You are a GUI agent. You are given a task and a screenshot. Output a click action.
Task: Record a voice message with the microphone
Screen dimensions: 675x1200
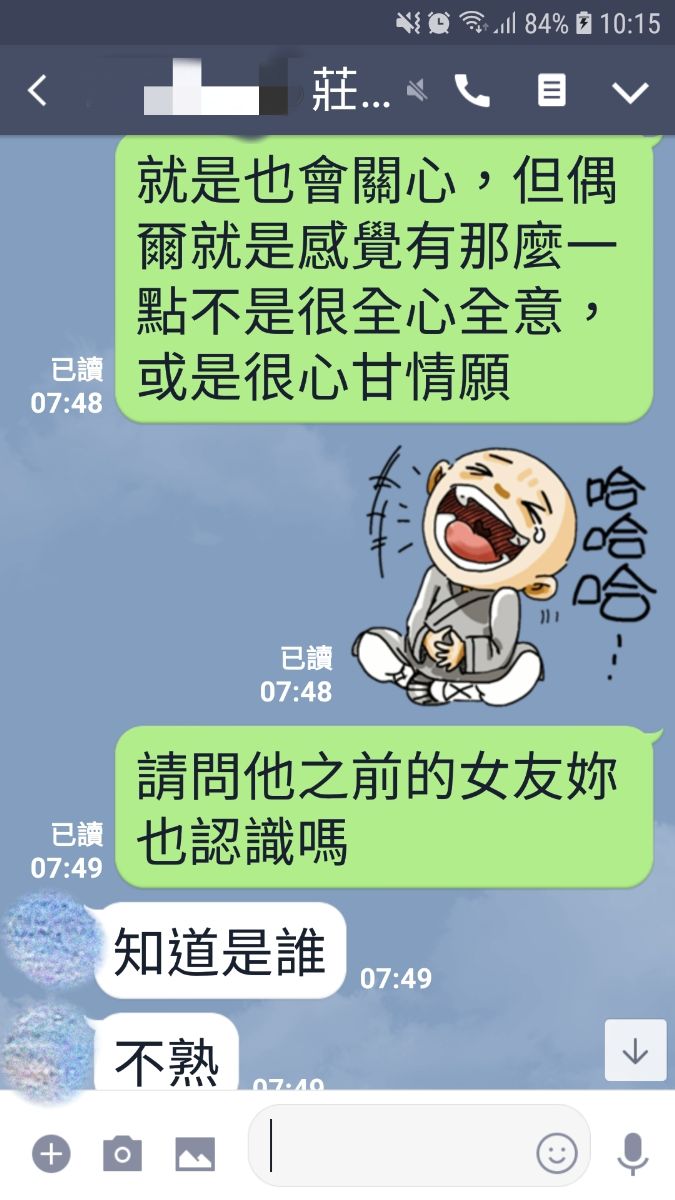coord(632,1154)
